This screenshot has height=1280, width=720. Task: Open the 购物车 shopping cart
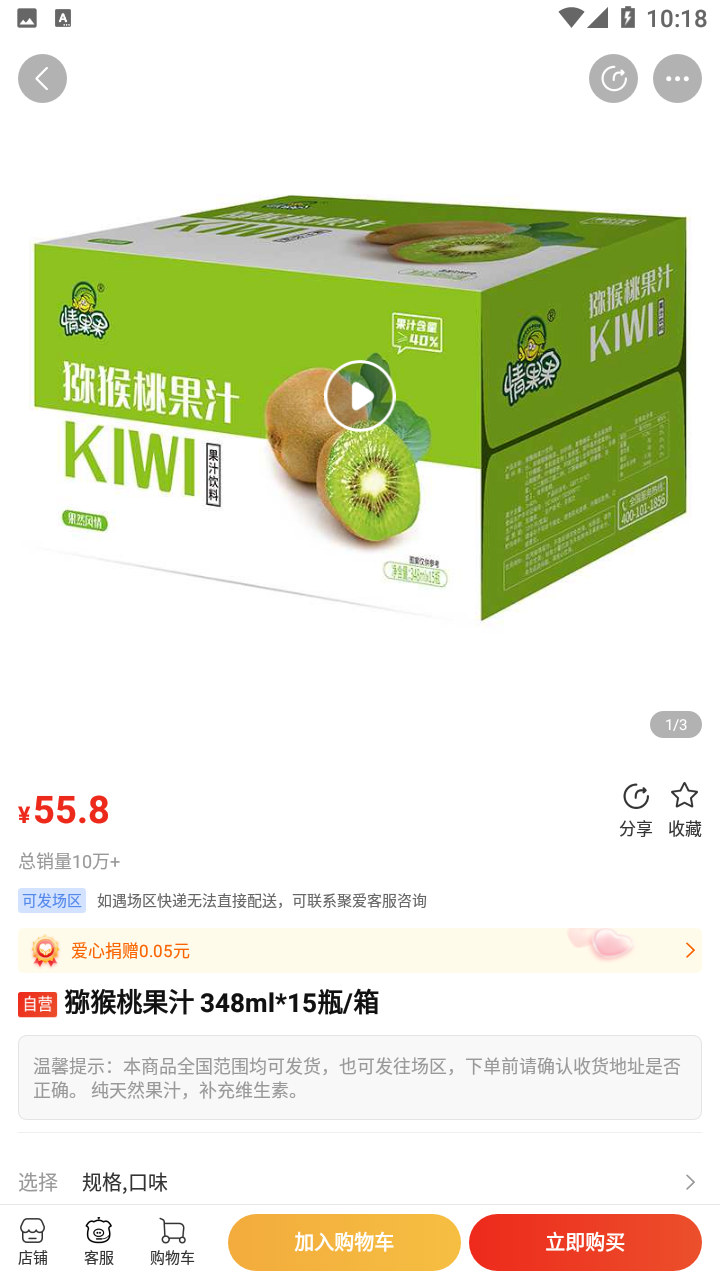pos(172,1242)
